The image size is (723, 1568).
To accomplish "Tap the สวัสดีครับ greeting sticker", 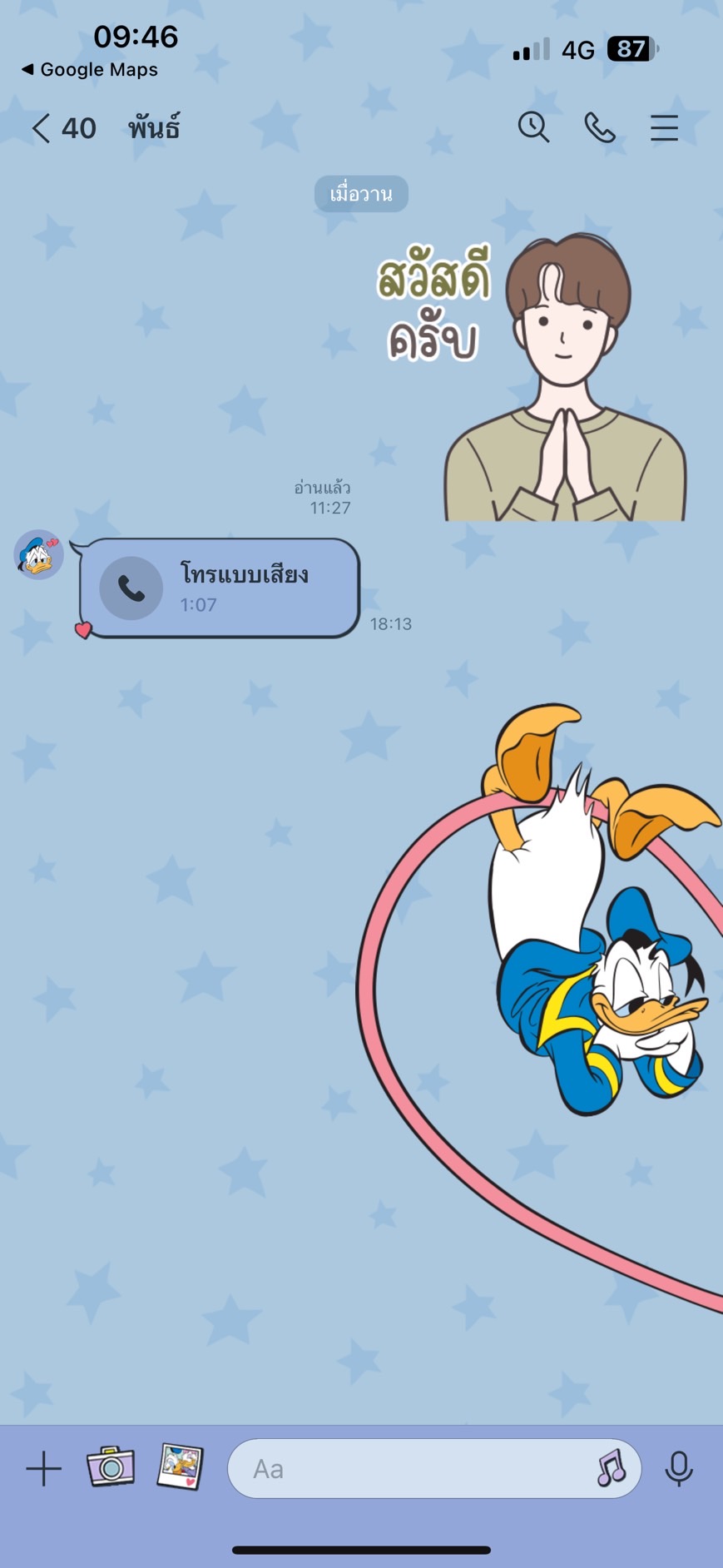I will pyautogui.click(x=532, y=377).
